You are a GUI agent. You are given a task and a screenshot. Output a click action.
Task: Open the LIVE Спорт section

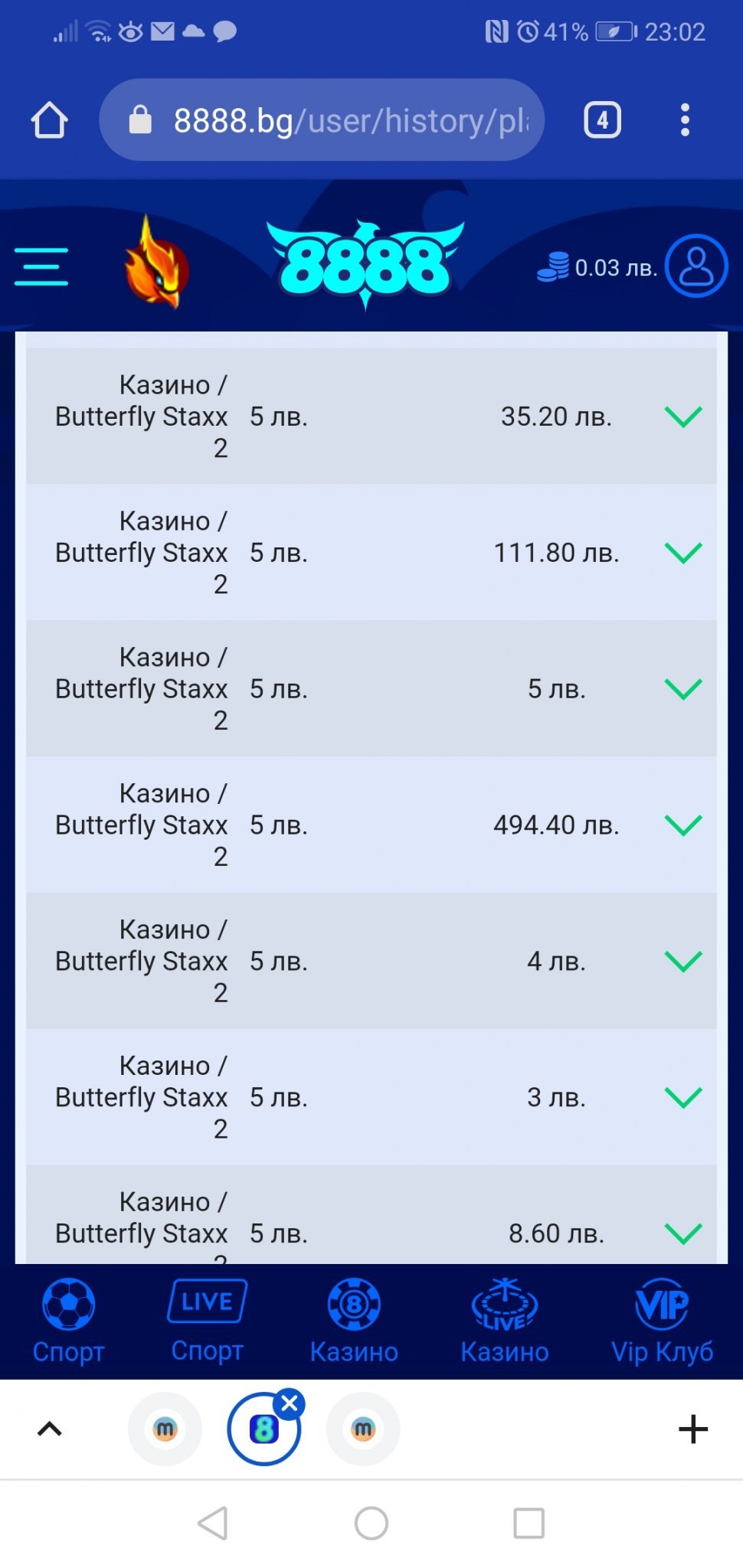point(207,1320)
